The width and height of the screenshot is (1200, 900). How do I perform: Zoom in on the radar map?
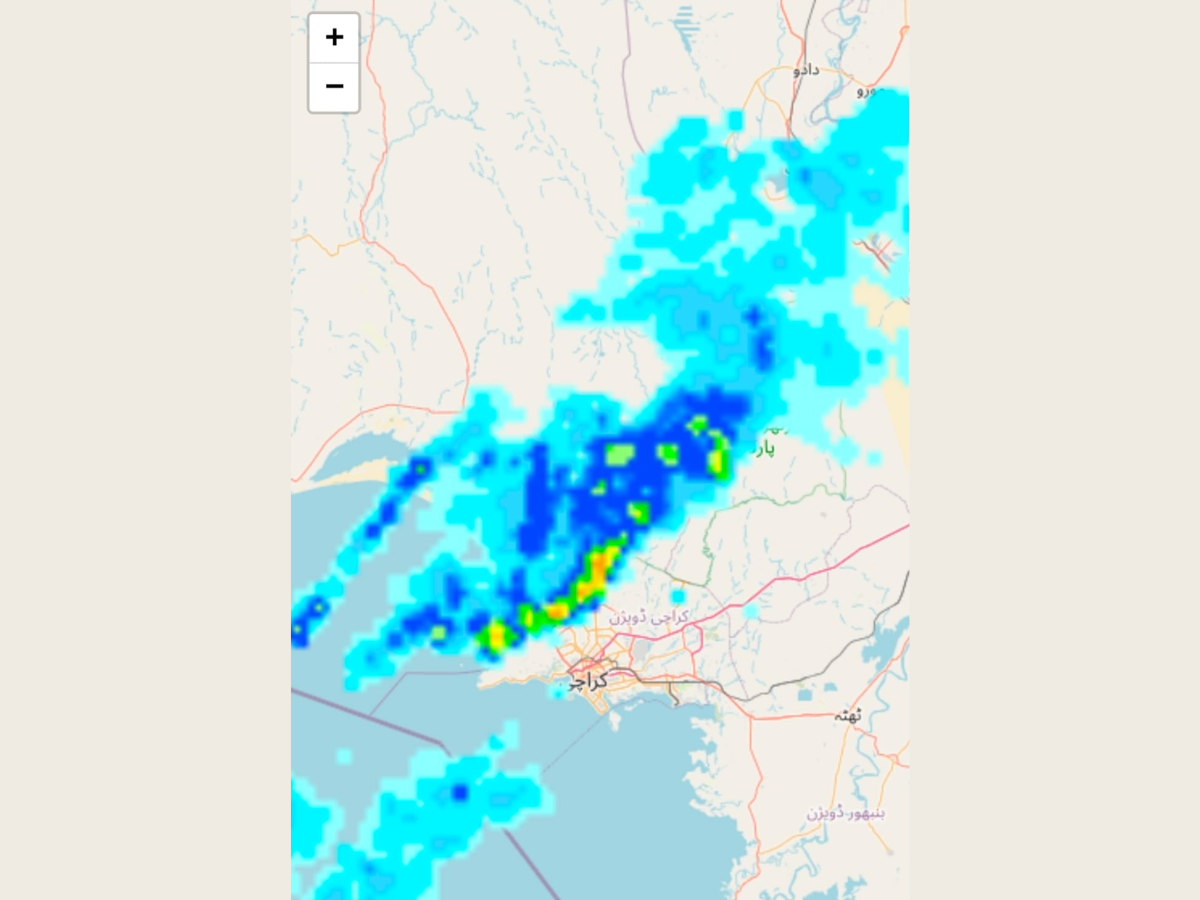[x=334, y=38]
